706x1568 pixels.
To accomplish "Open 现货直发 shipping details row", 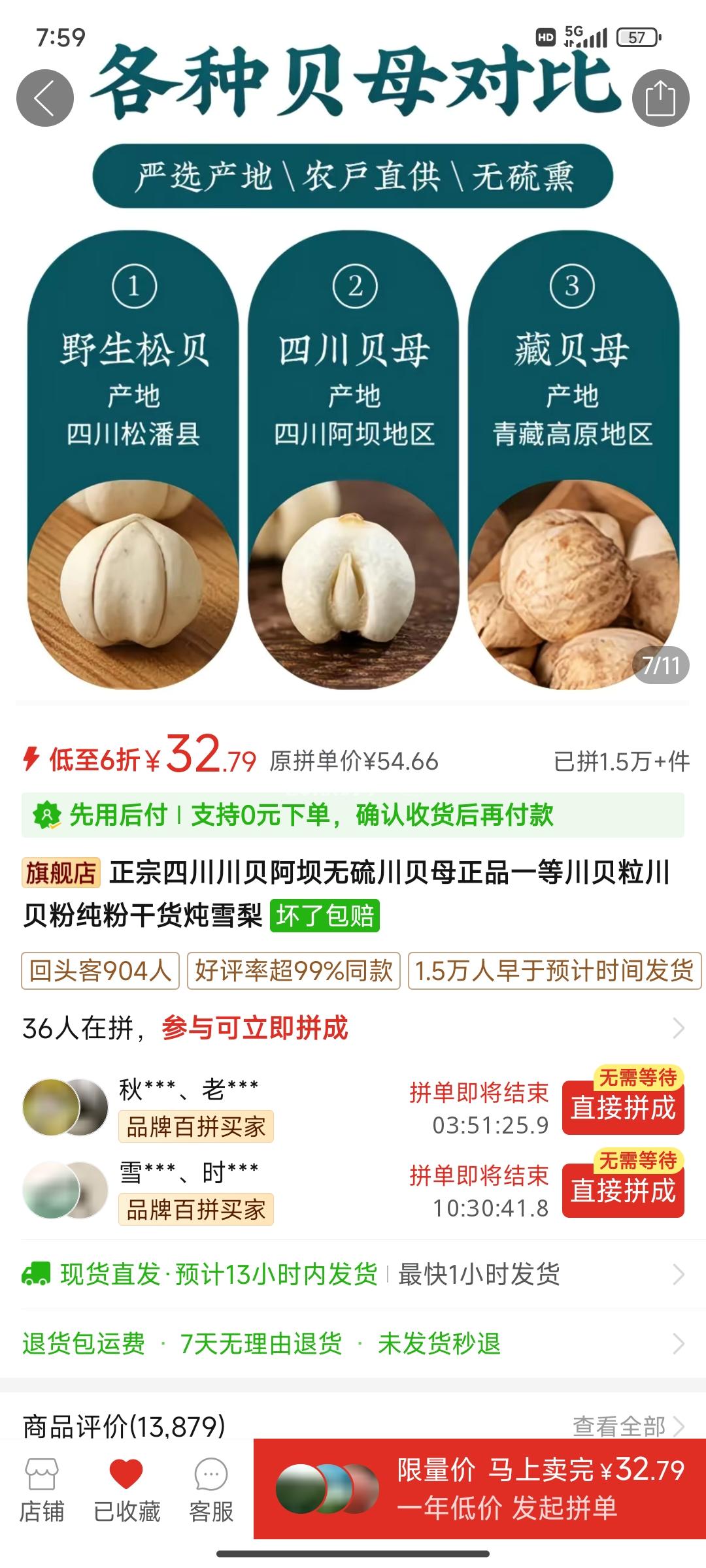I will [x=353, y=1274].
